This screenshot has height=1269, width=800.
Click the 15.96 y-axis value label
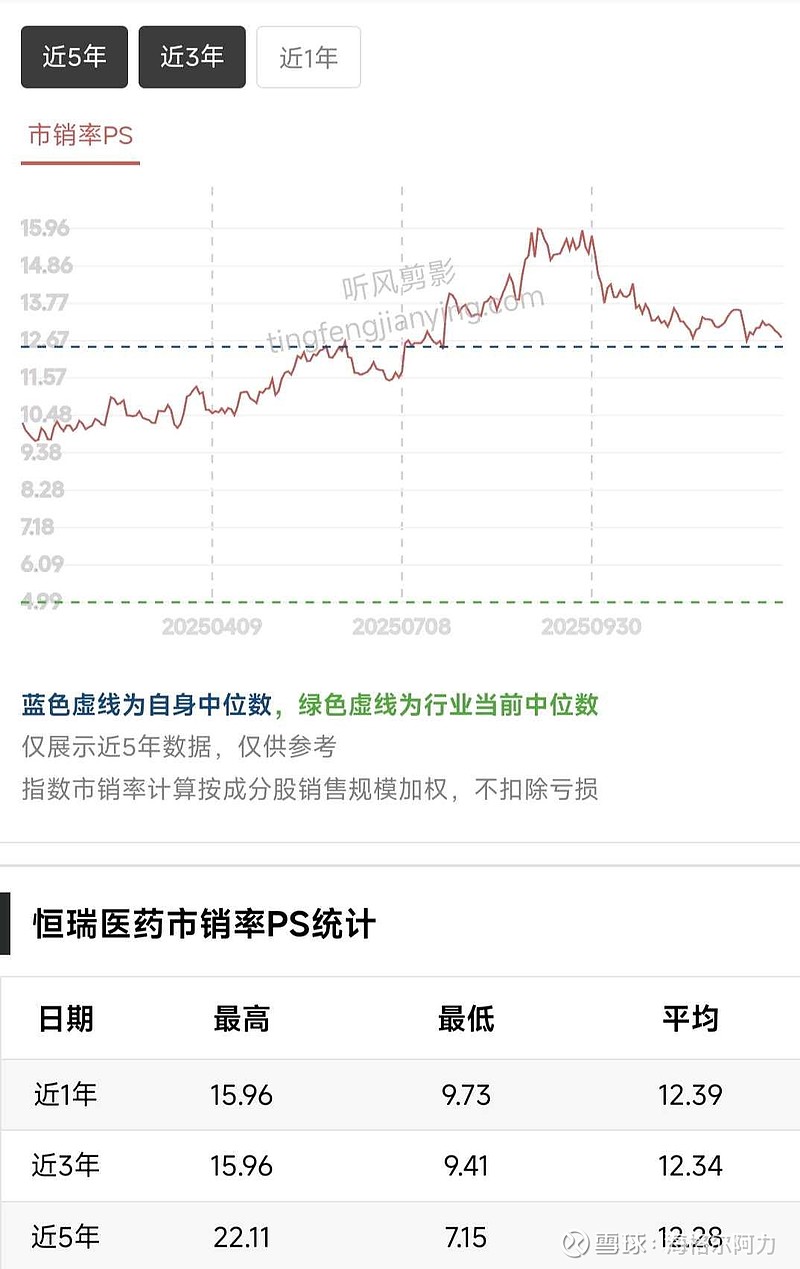click(46, 228)
